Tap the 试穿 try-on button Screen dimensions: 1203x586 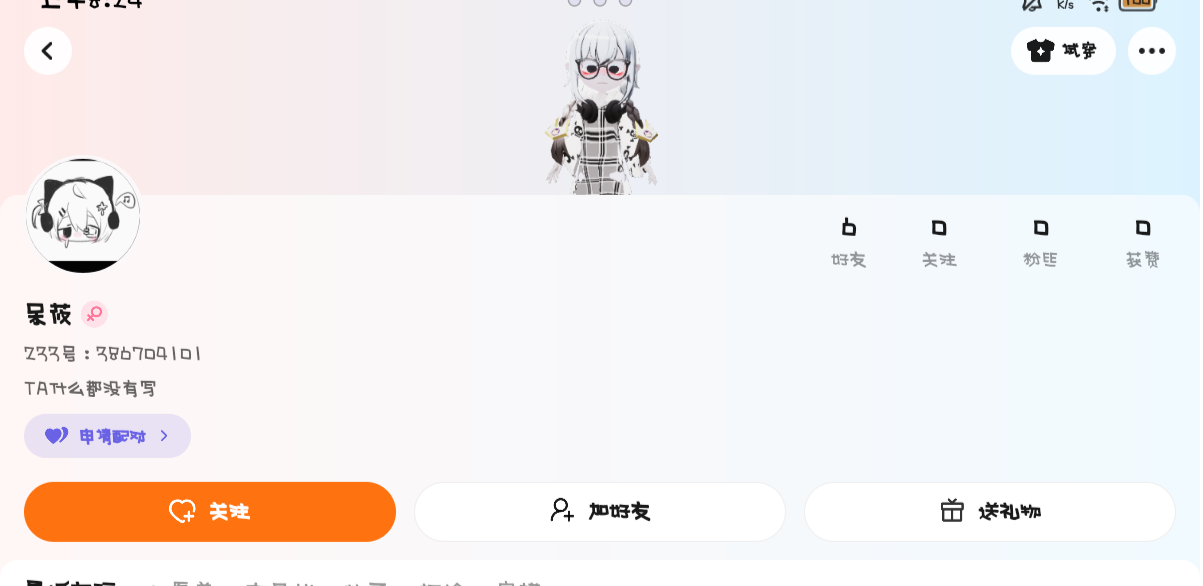[1063, 51]
